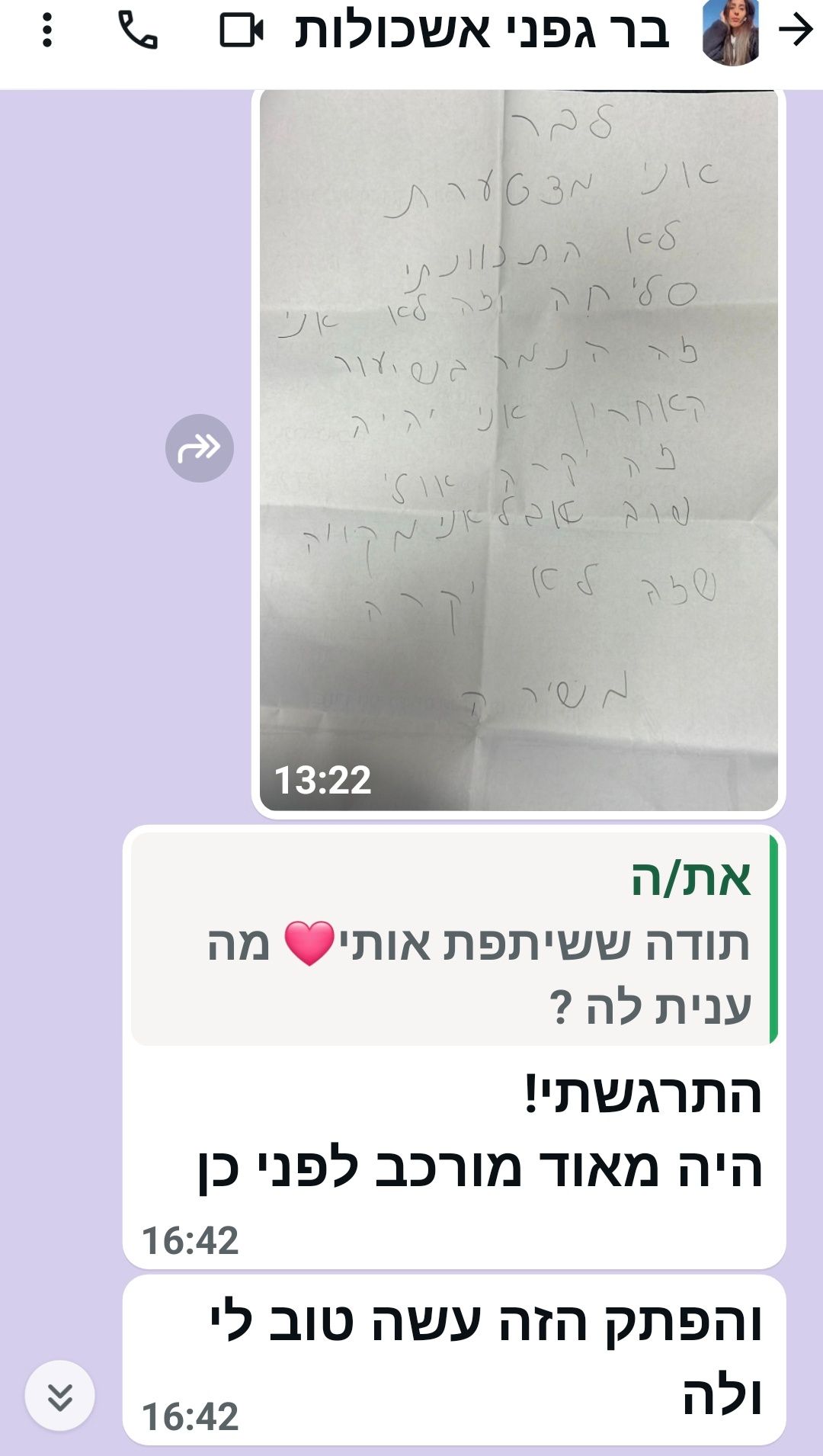Go back using the arrow icon
Screen dimensions: 823x1456
pos(796,32)
